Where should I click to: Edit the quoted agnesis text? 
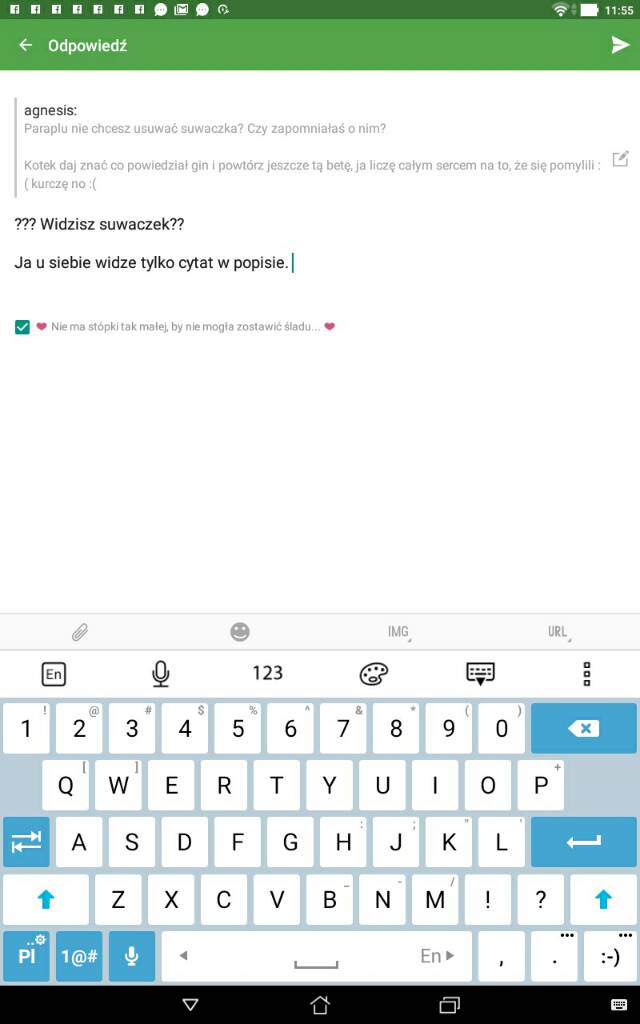620,158
